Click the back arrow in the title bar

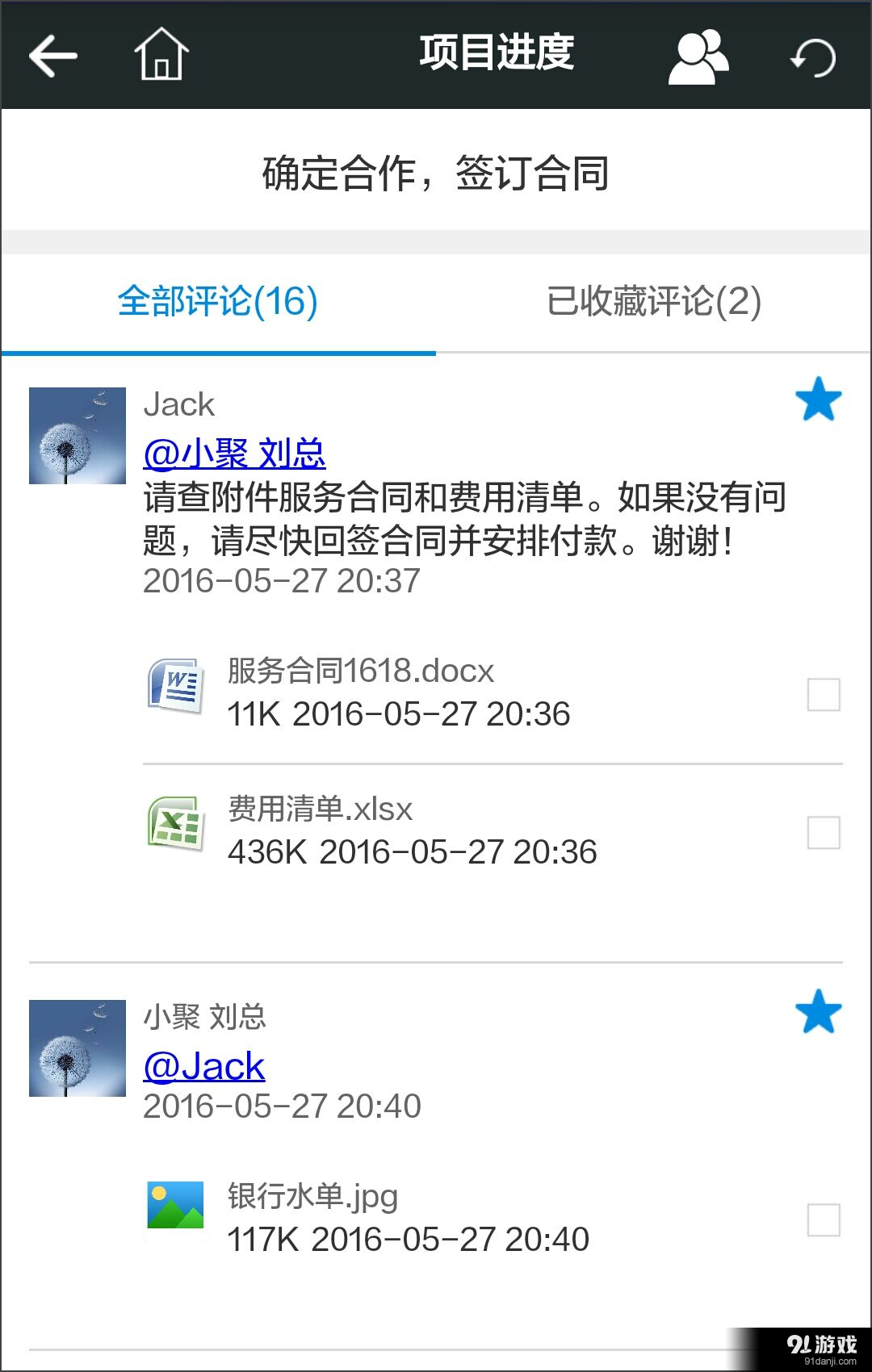click(x=51, y=54)
